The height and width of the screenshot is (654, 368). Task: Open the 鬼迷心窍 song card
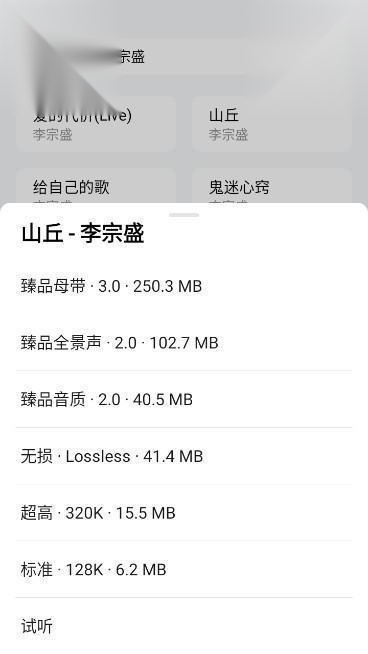(272, 186)
